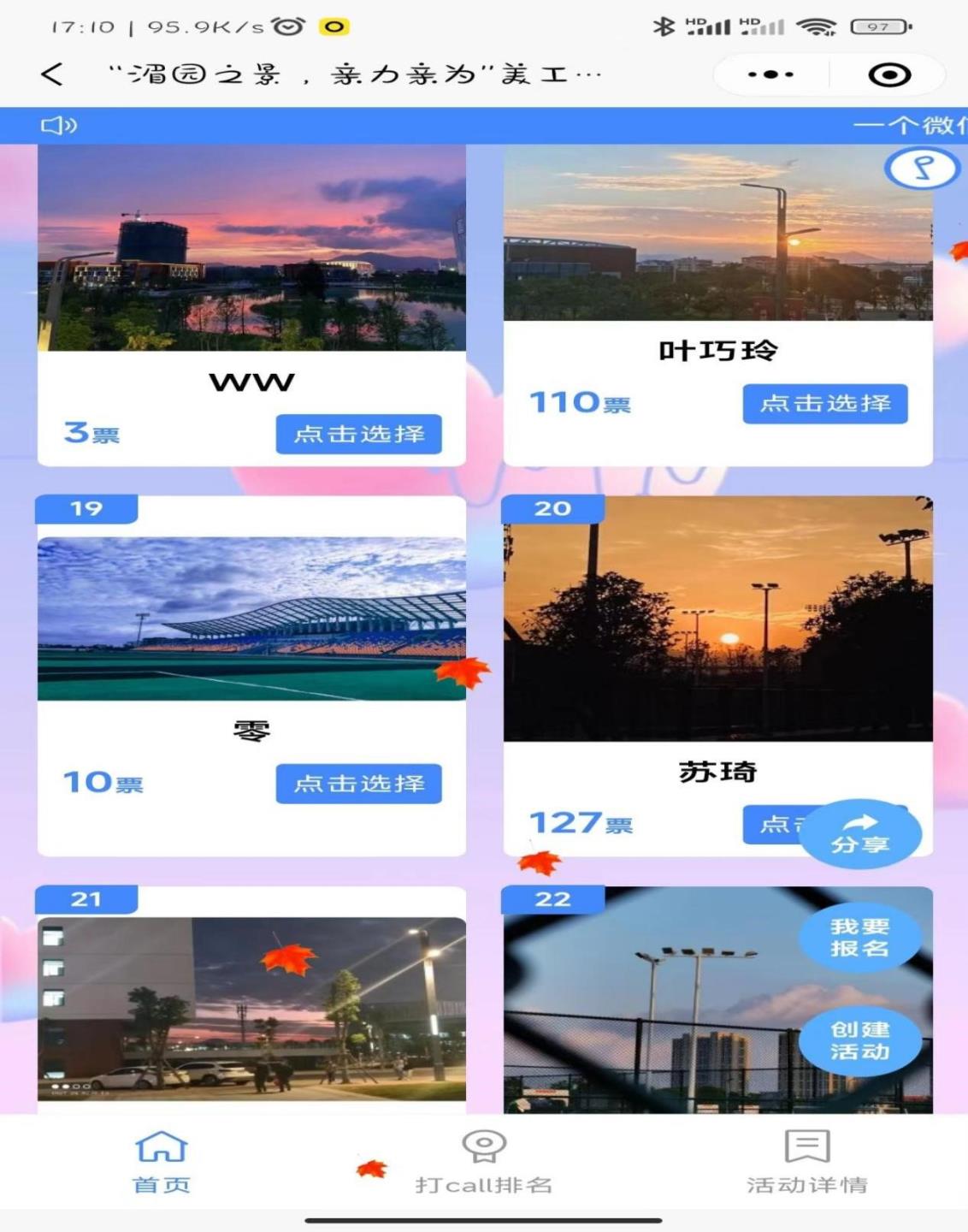Viewport: 968px width, 1232px height.
Task: Vote for 叶巧玲 with 点击选择
Action: [824, 403]
